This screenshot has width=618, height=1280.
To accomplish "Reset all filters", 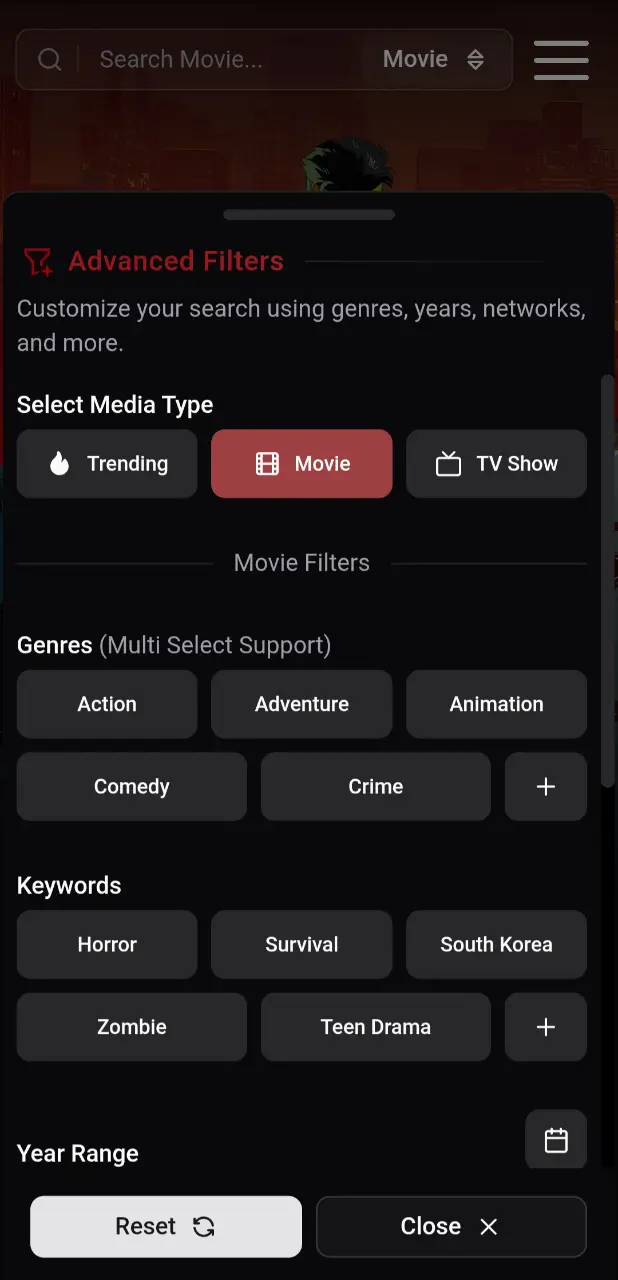I will pyautogui.click(x=166, y=1227).
